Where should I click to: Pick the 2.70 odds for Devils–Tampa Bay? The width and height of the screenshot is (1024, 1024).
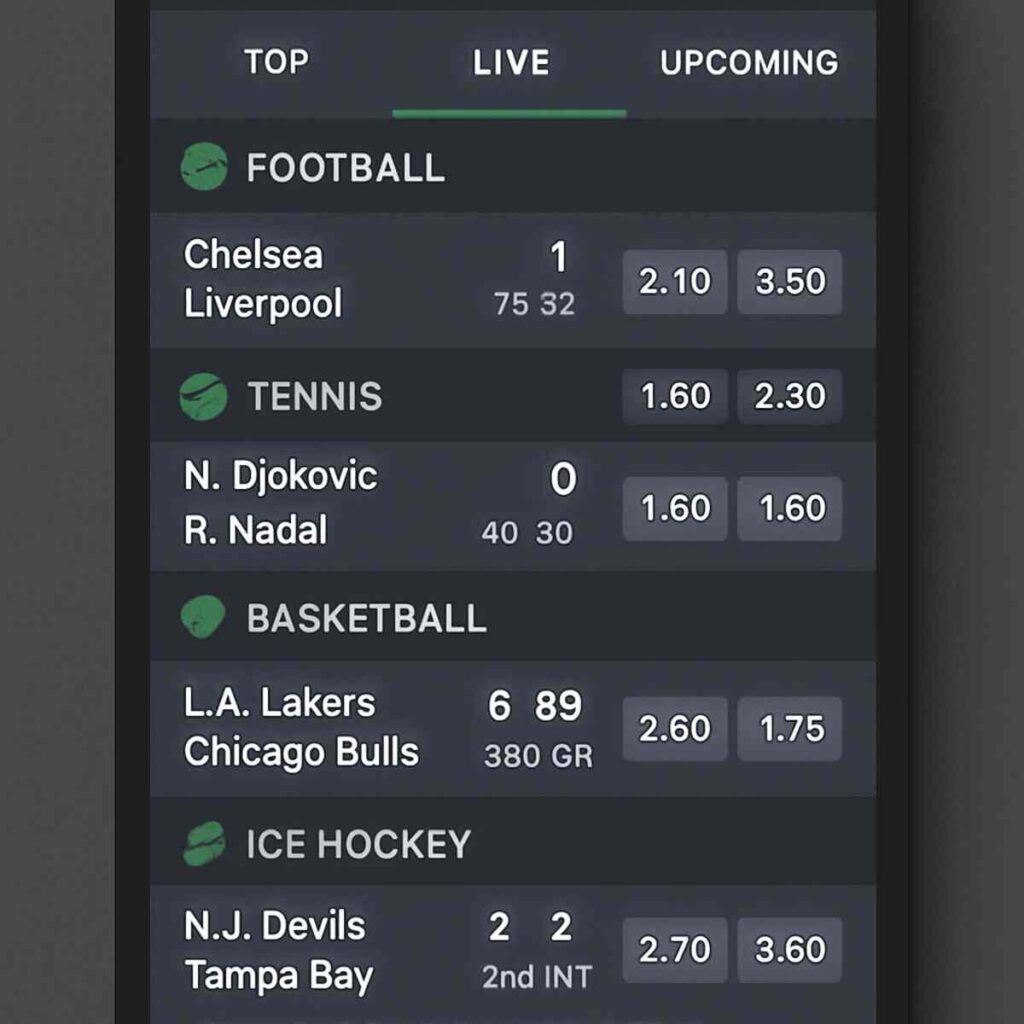(x=675, y=950)
